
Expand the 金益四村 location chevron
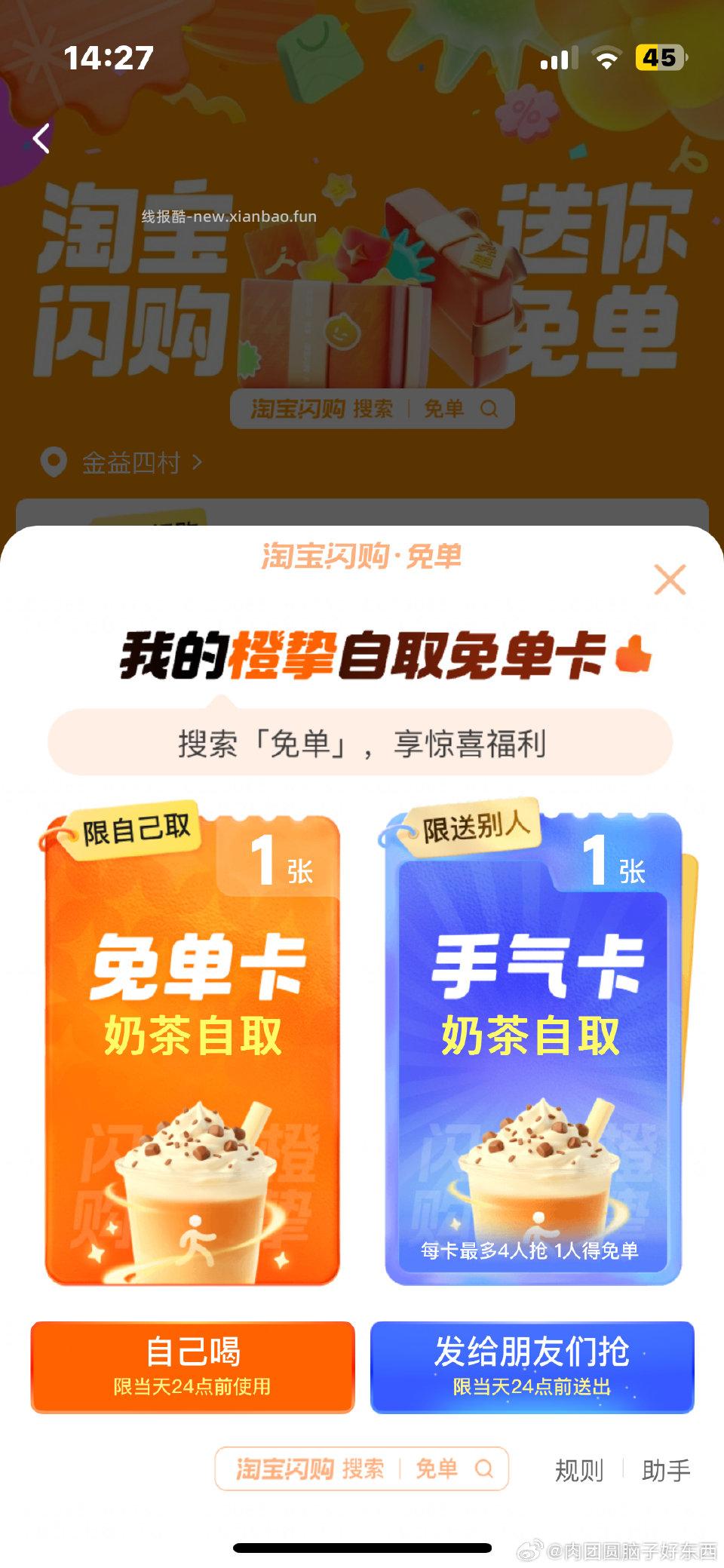coord(198,462)
